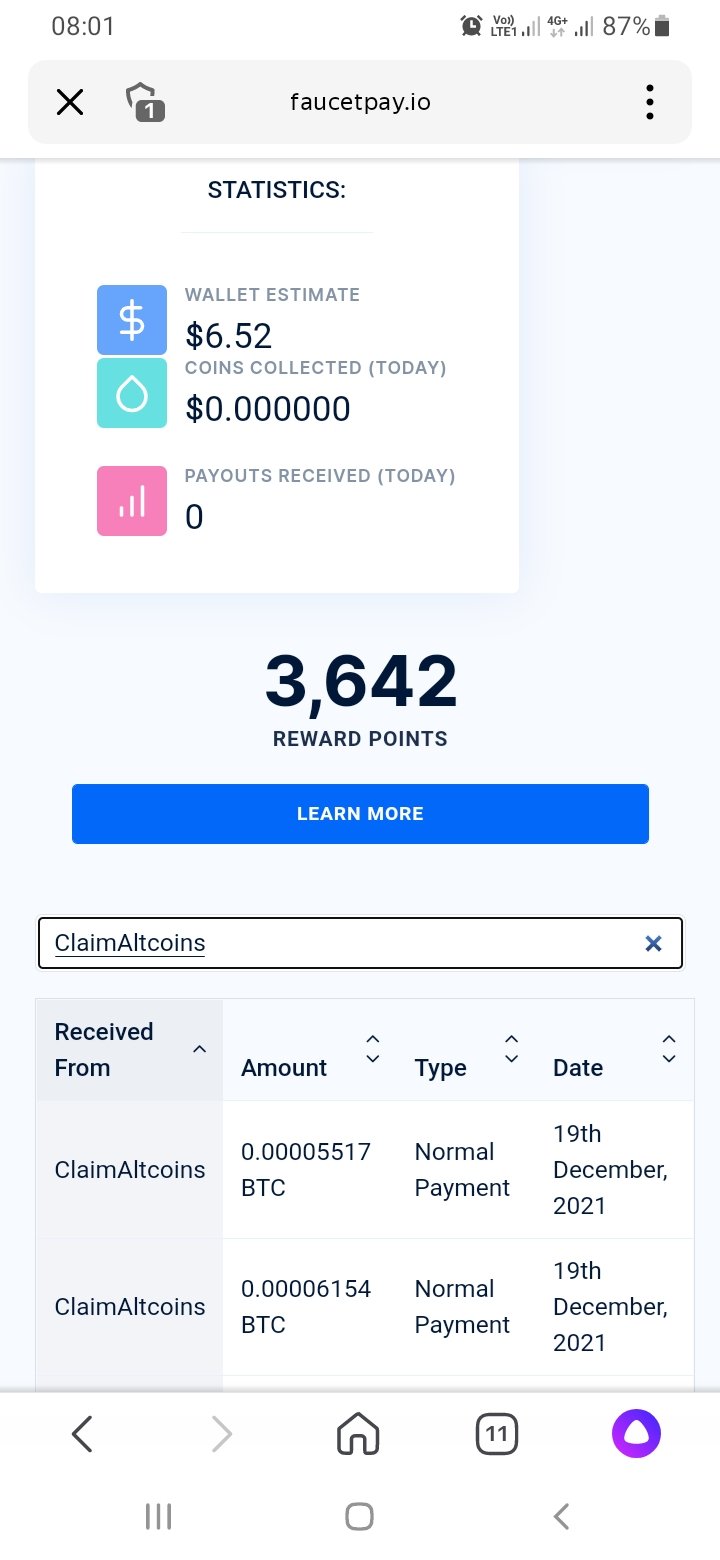Image resolution: width=720 pixels, height=1560 pixels.
Task: Open recent apps from system navigation
Action: (x=158, y=1517)
